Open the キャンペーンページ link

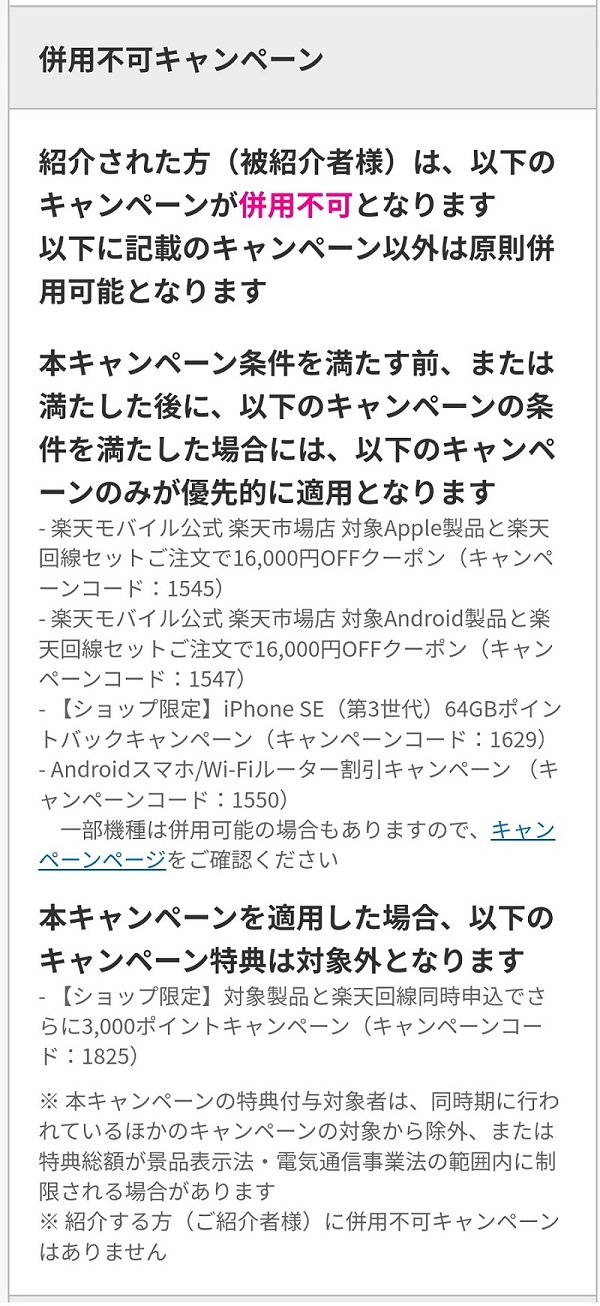[102, 859]
